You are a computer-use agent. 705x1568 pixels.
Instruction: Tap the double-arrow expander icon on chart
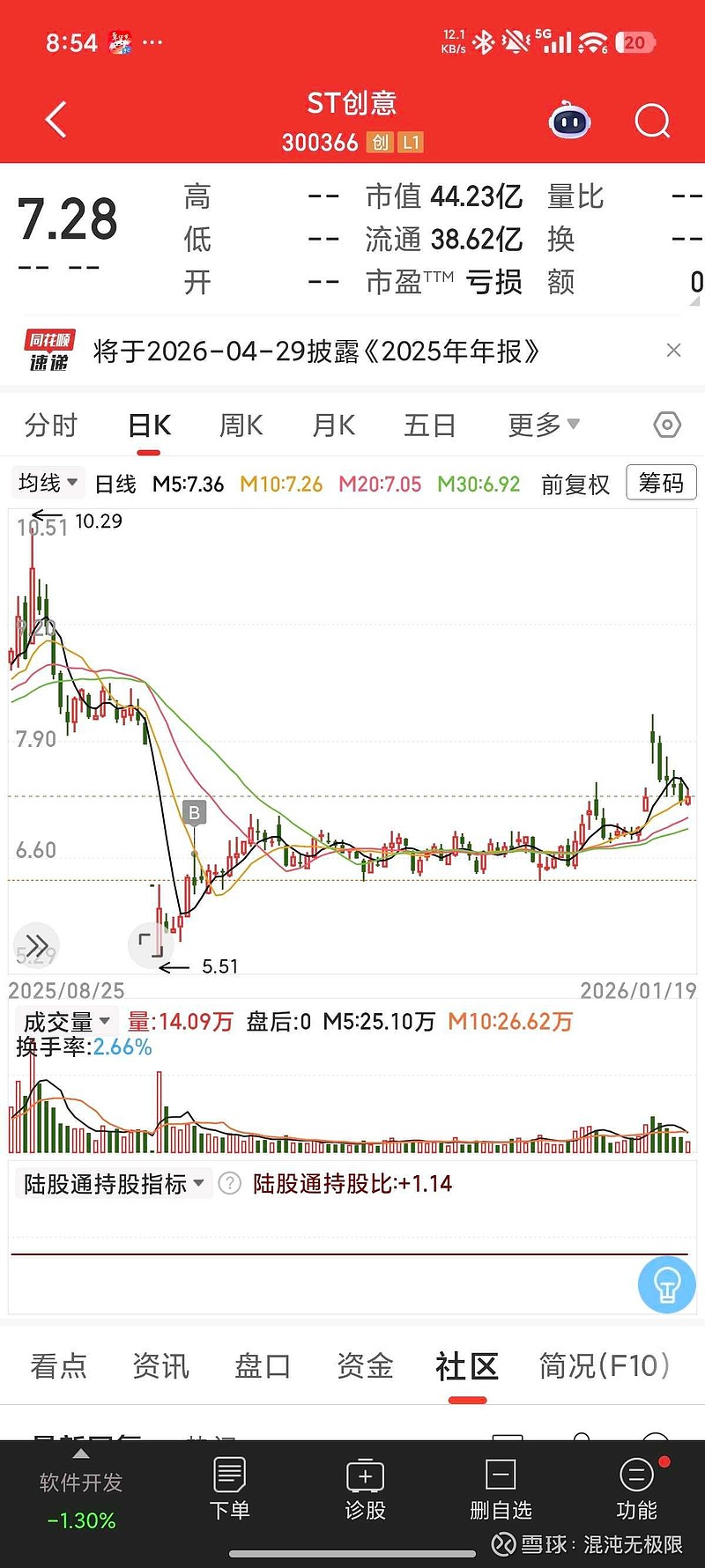[x=35, y=943]
